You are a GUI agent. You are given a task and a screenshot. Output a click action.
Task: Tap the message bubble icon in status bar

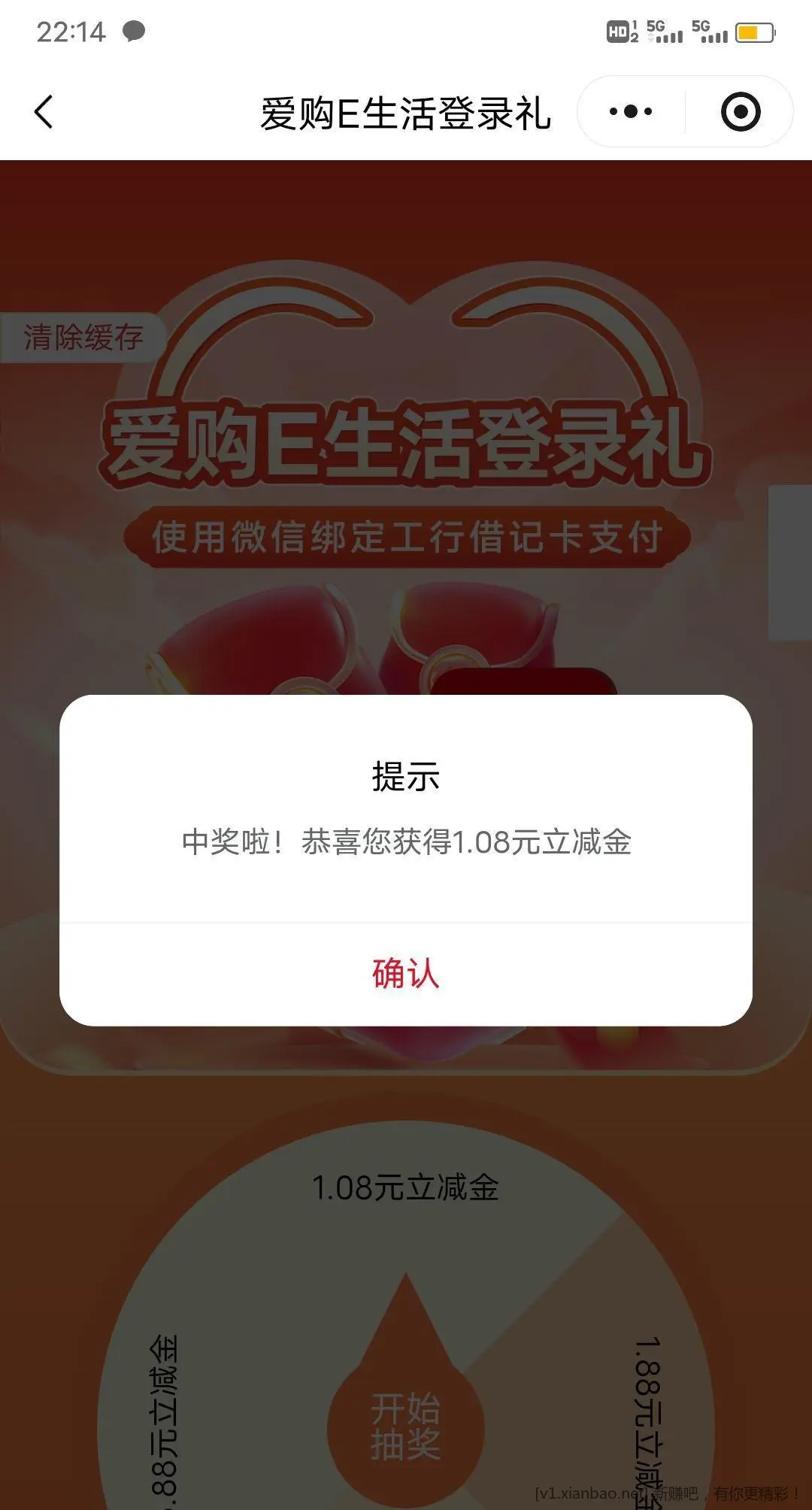click(x=132, y=33)
